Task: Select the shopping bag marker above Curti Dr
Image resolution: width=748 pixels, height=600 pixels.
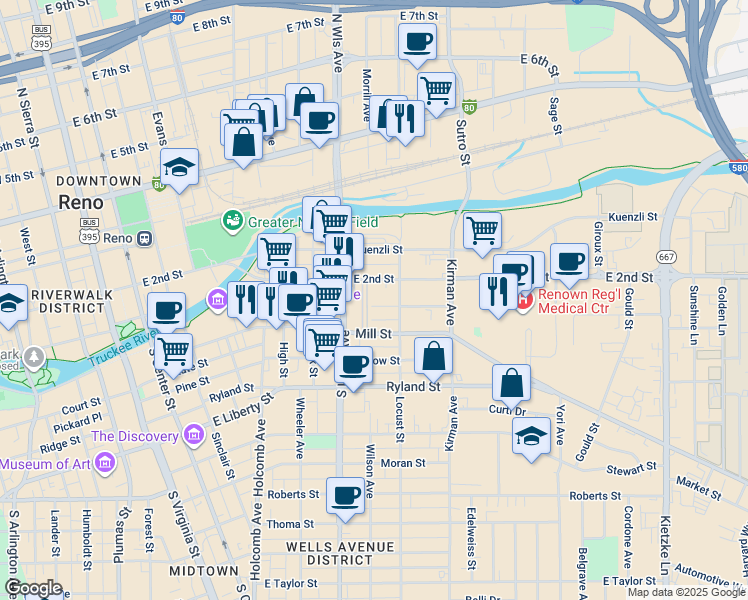Action: 511,383
